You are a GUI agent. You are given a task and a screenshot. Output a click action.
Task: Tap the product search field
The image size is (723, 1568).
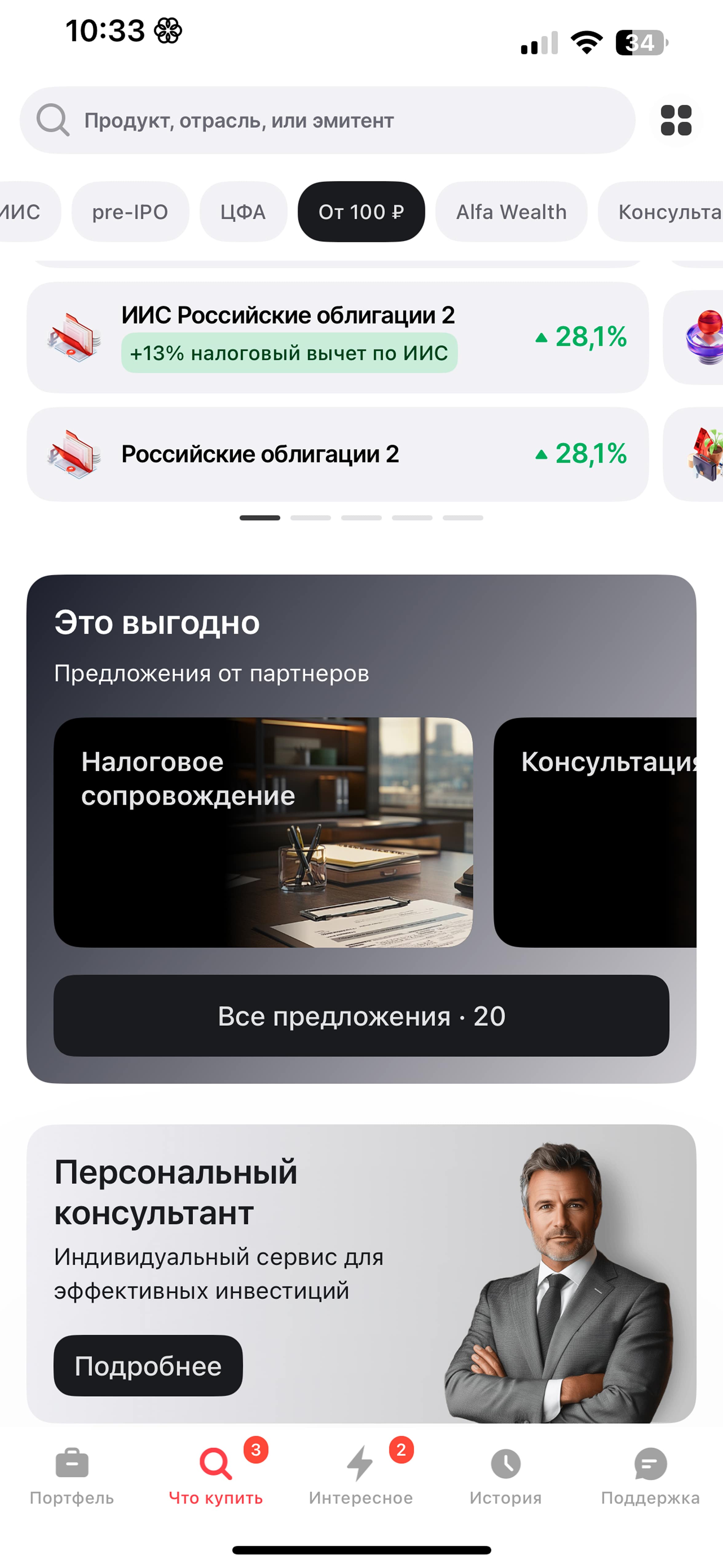pos(327,120)
